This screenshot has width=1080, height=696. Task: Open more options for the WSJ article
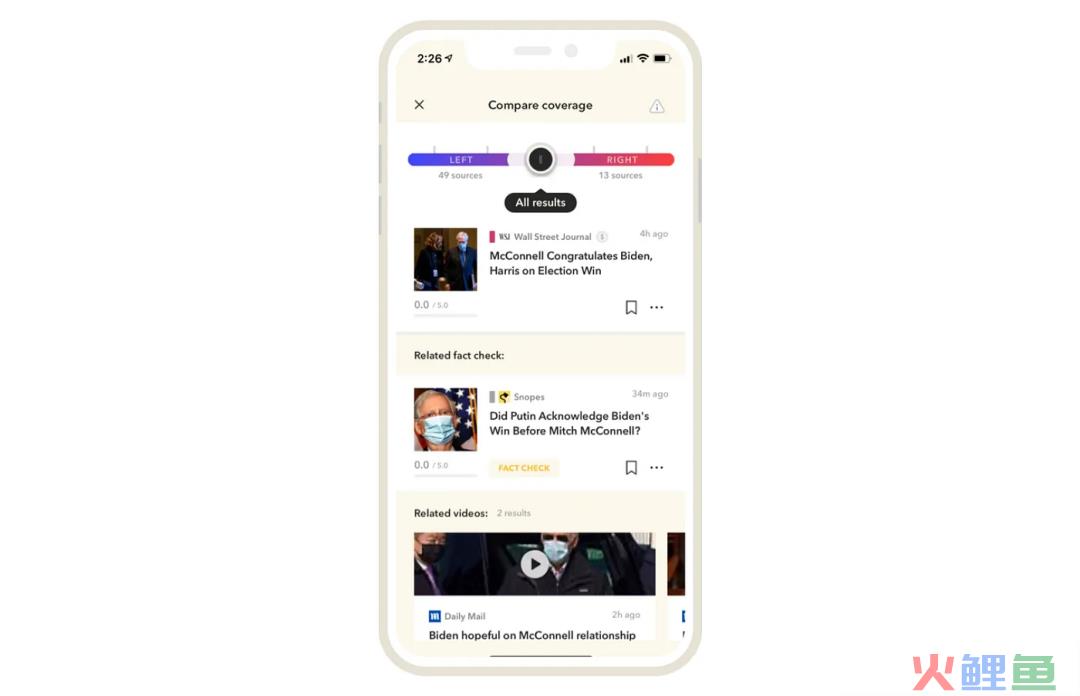pyautogui.click(x=657, y=308)
